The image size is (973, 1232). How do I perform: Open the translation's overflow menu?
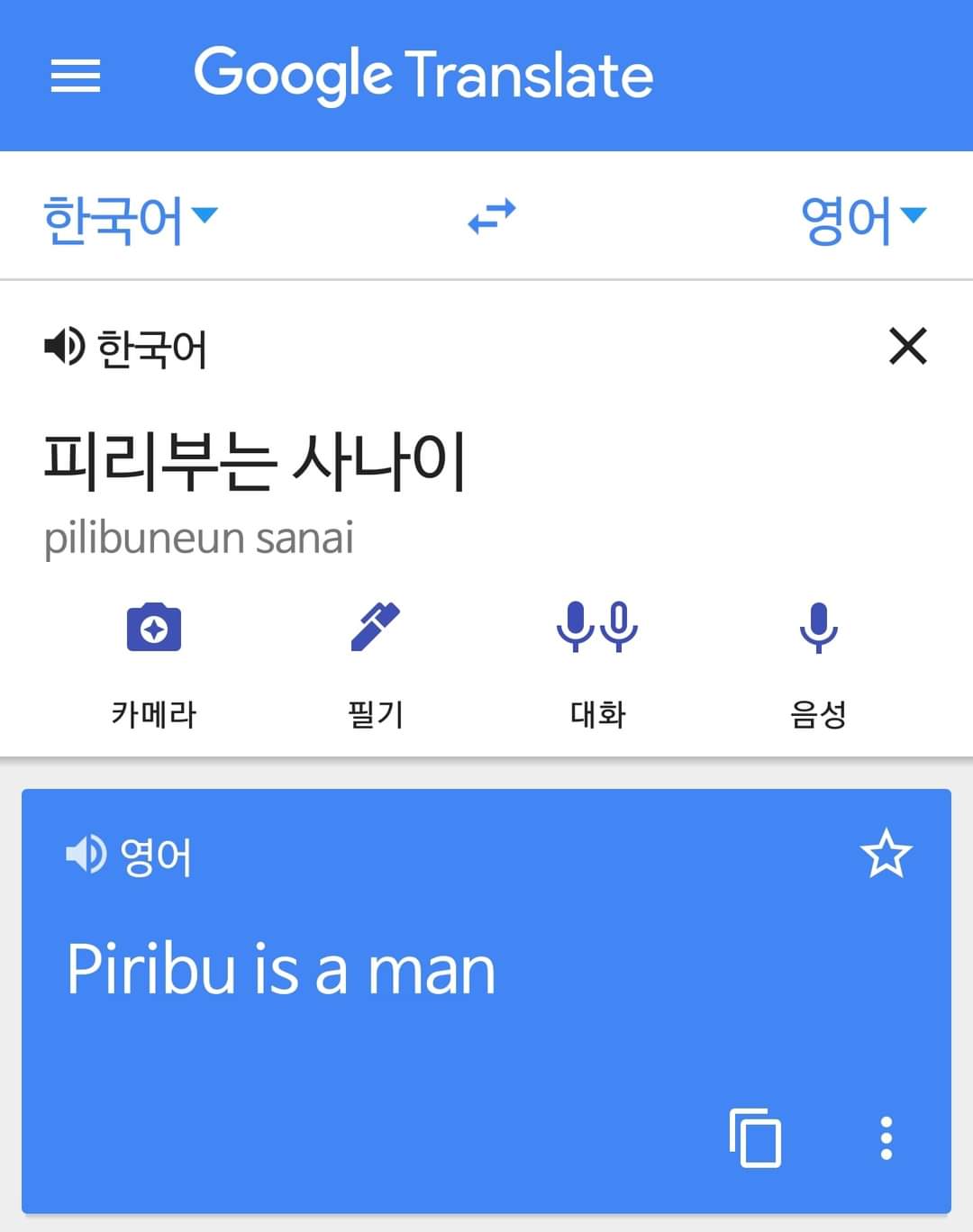(887, 1137)
